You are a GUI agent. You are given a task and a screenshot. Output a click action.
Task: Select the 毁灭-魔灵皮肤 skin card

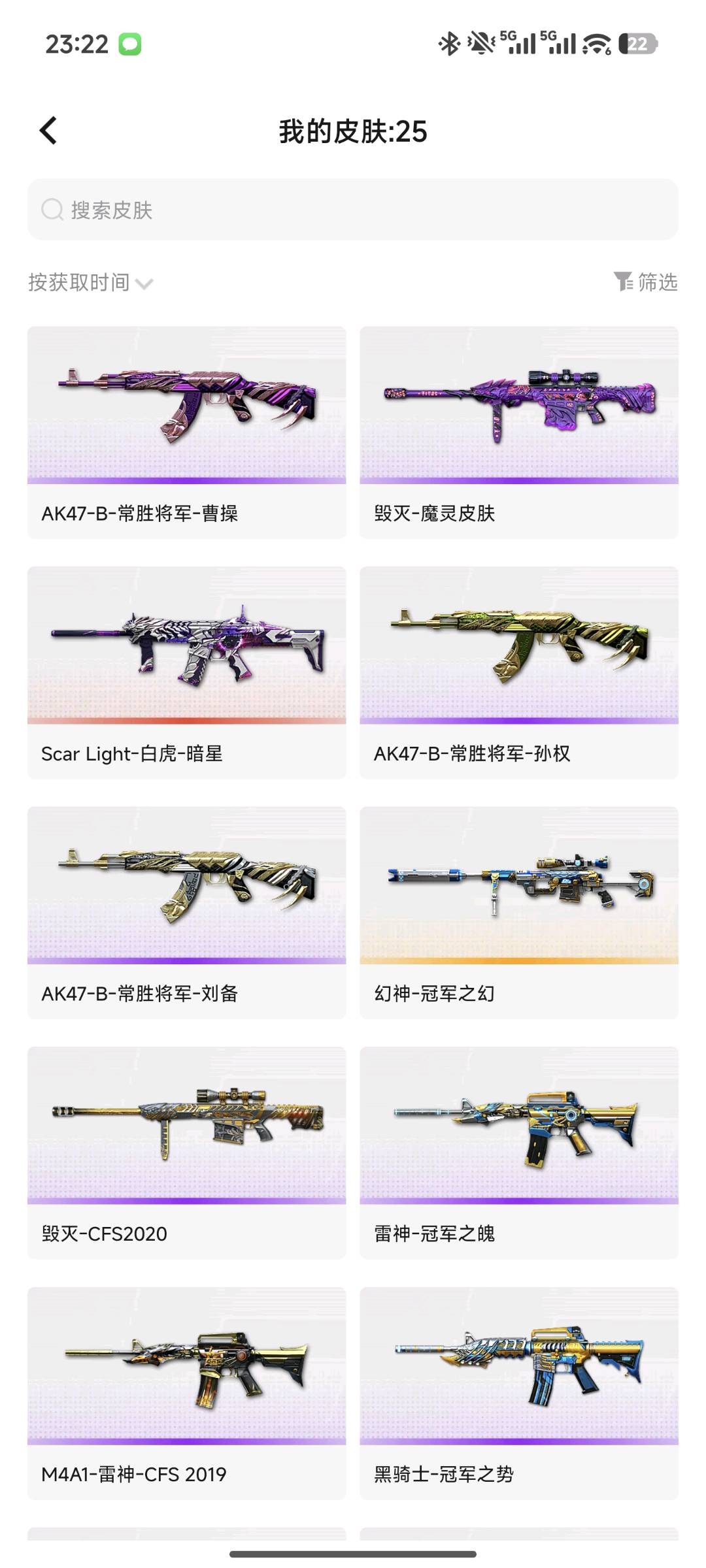pyautogui.click(x=519, y=433)
